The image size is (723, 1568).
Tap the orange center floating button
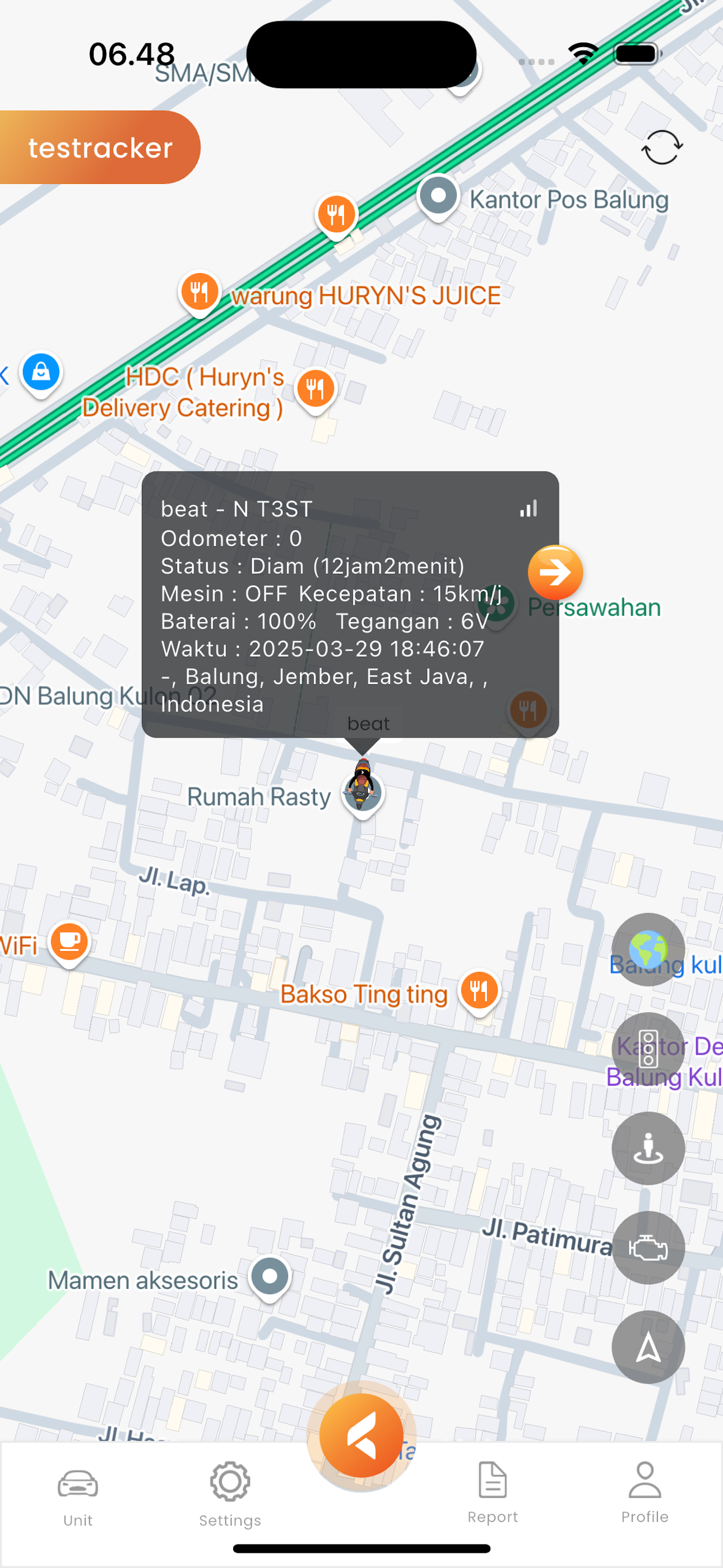[x=361, y=1436]
